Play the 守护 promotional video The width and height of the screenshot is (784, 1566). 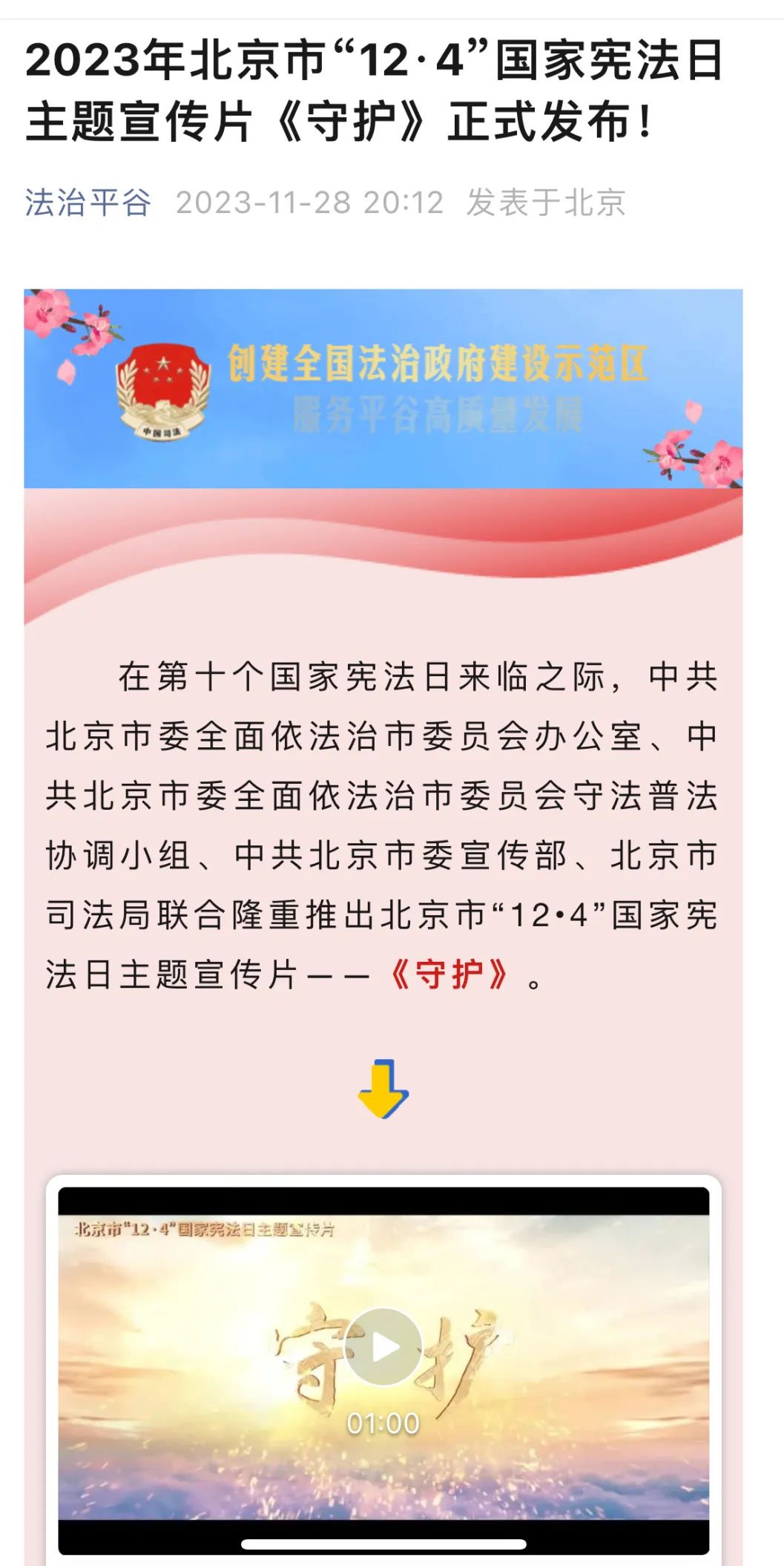point(383,1347)
